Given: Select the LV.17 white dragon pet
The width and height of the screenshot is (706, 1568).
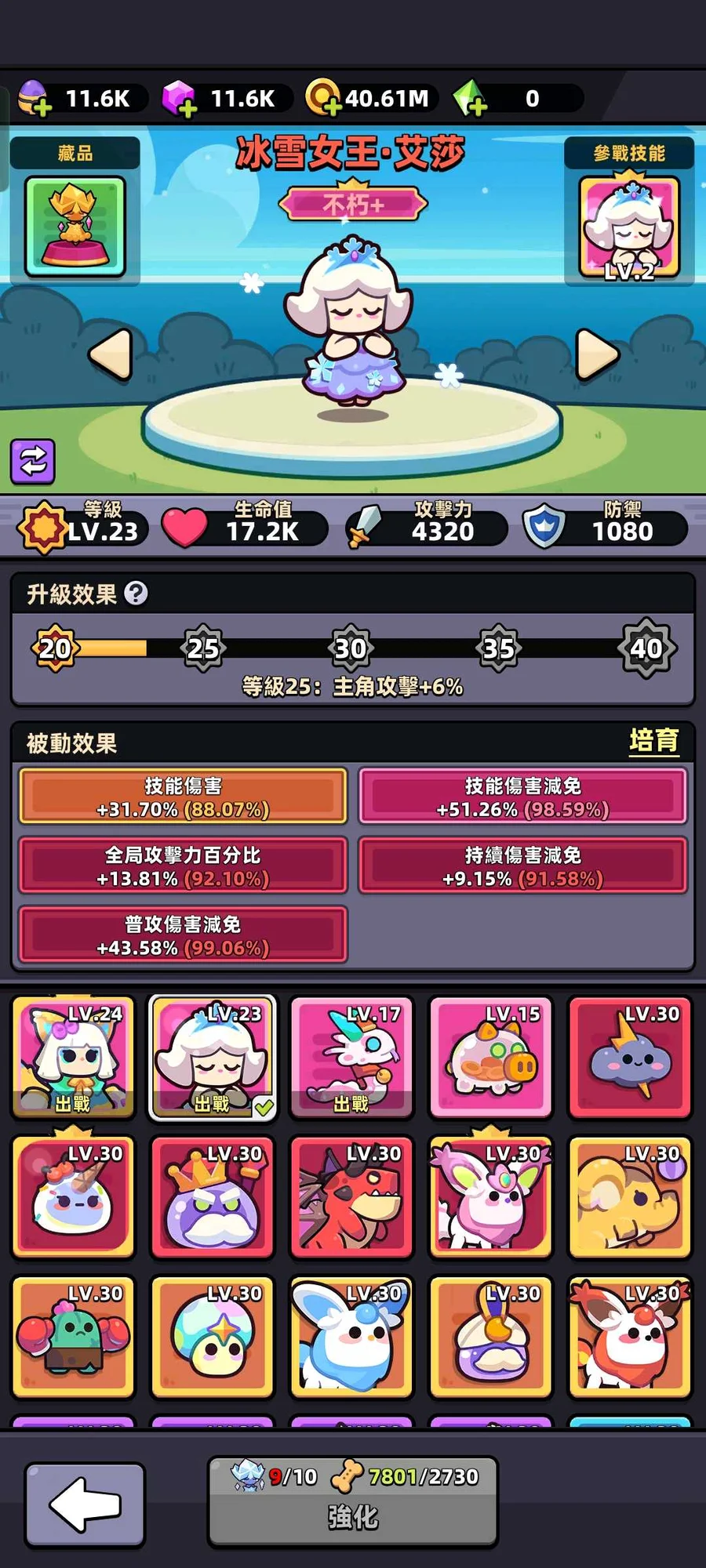Looking at the screenshot, I should click(x=351, y=1057).
